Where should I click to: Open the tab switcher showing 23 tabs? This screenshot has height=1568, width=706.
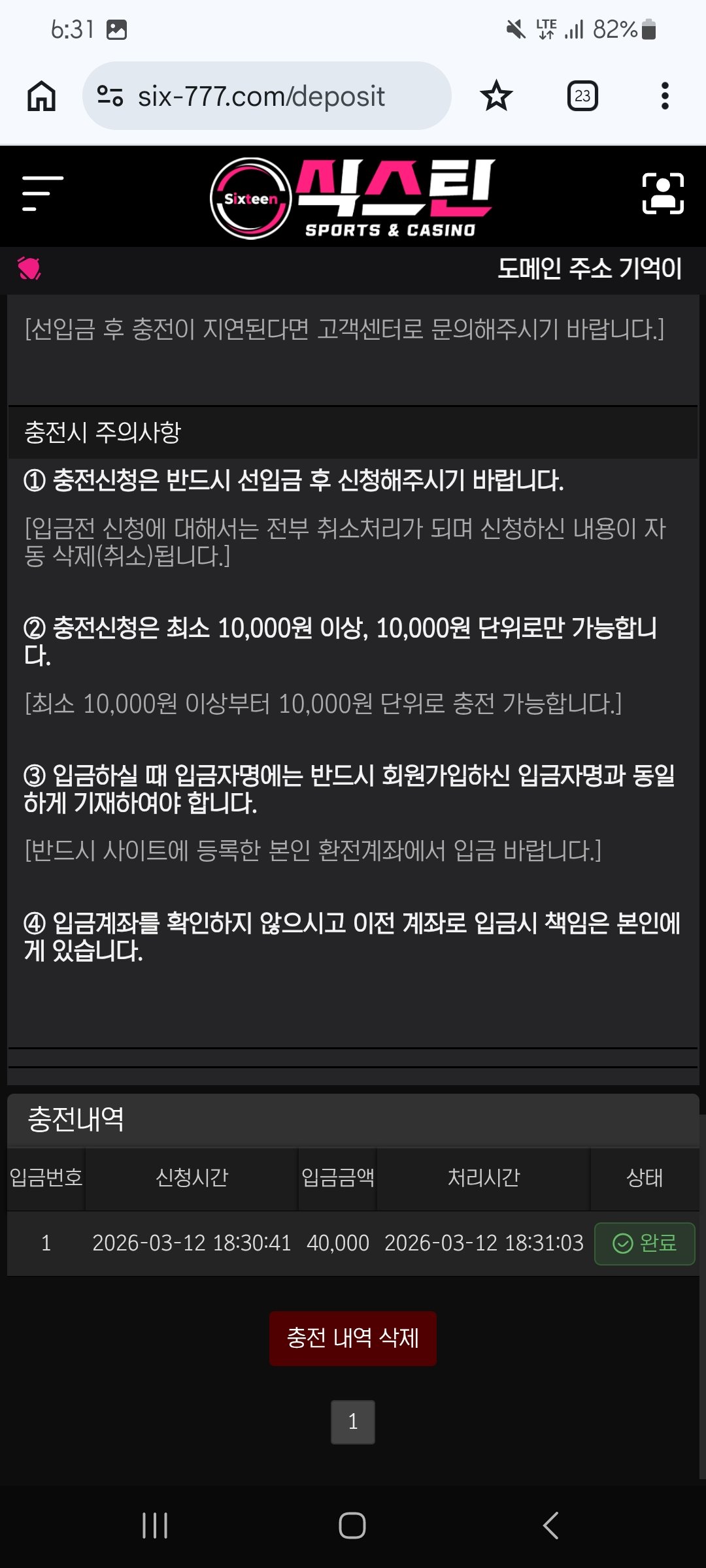(582, 96)
